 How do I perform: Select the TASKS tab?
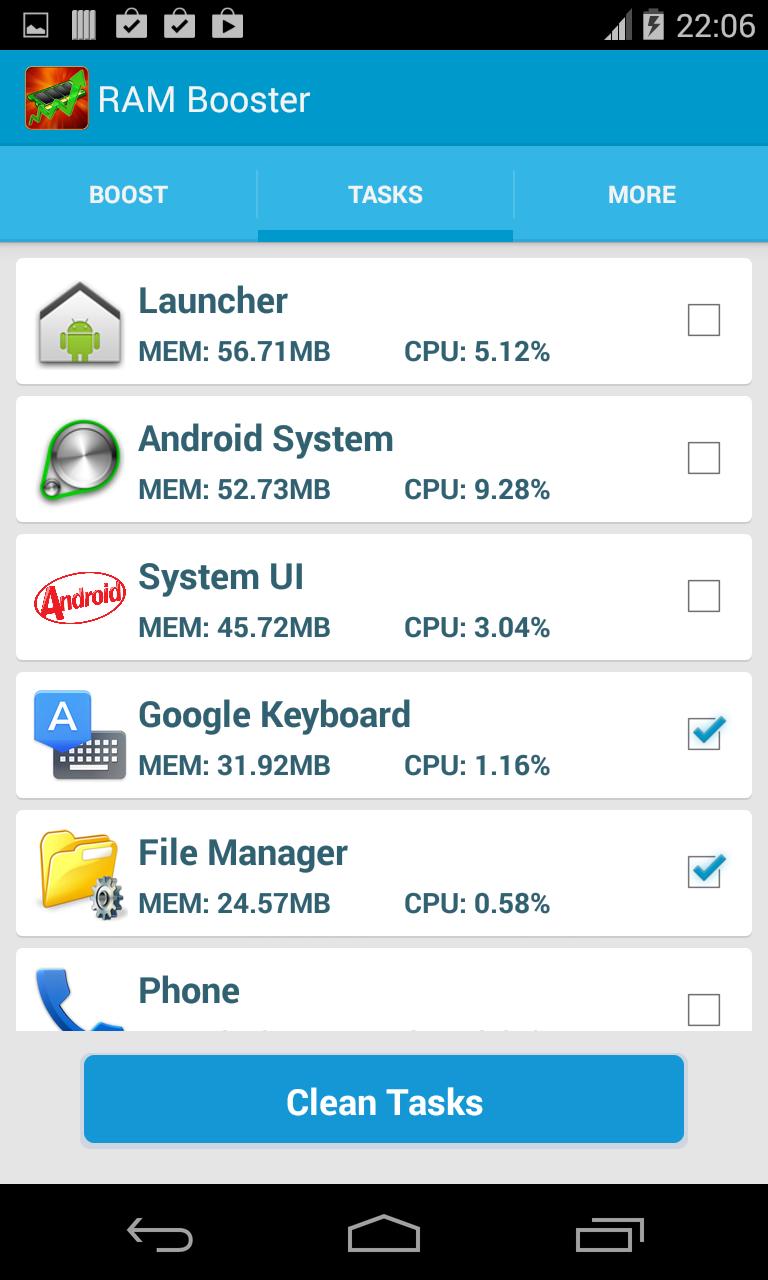point(385,194)
